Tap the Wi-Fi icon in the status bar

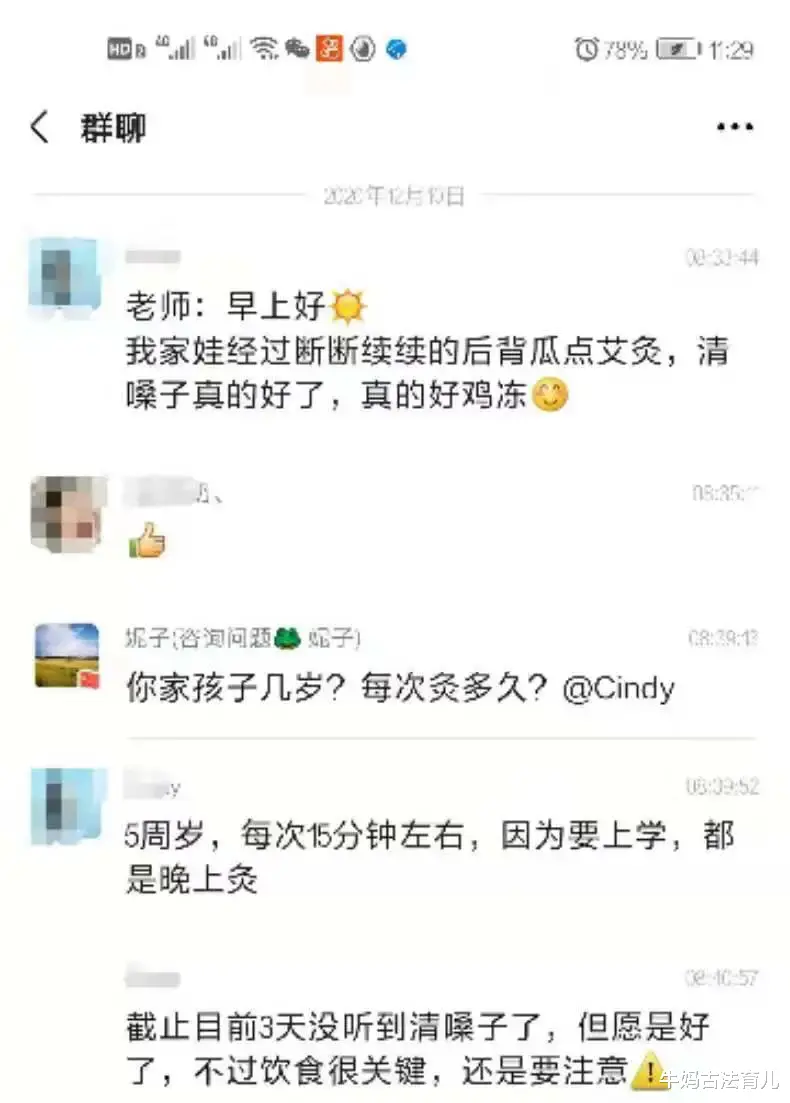pos(263,47)
